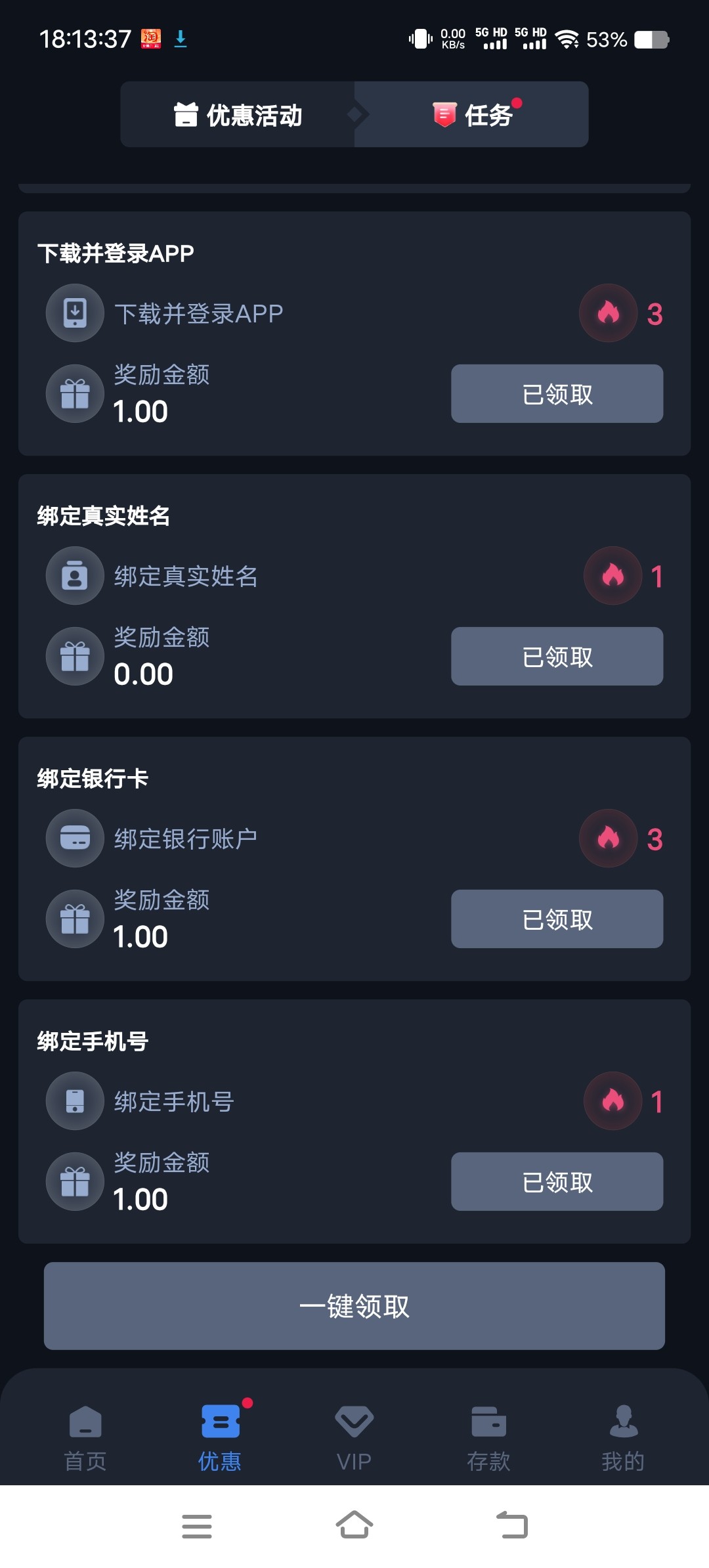Open system recent apps menu
709x1568 pixels.
point(197,1526)
